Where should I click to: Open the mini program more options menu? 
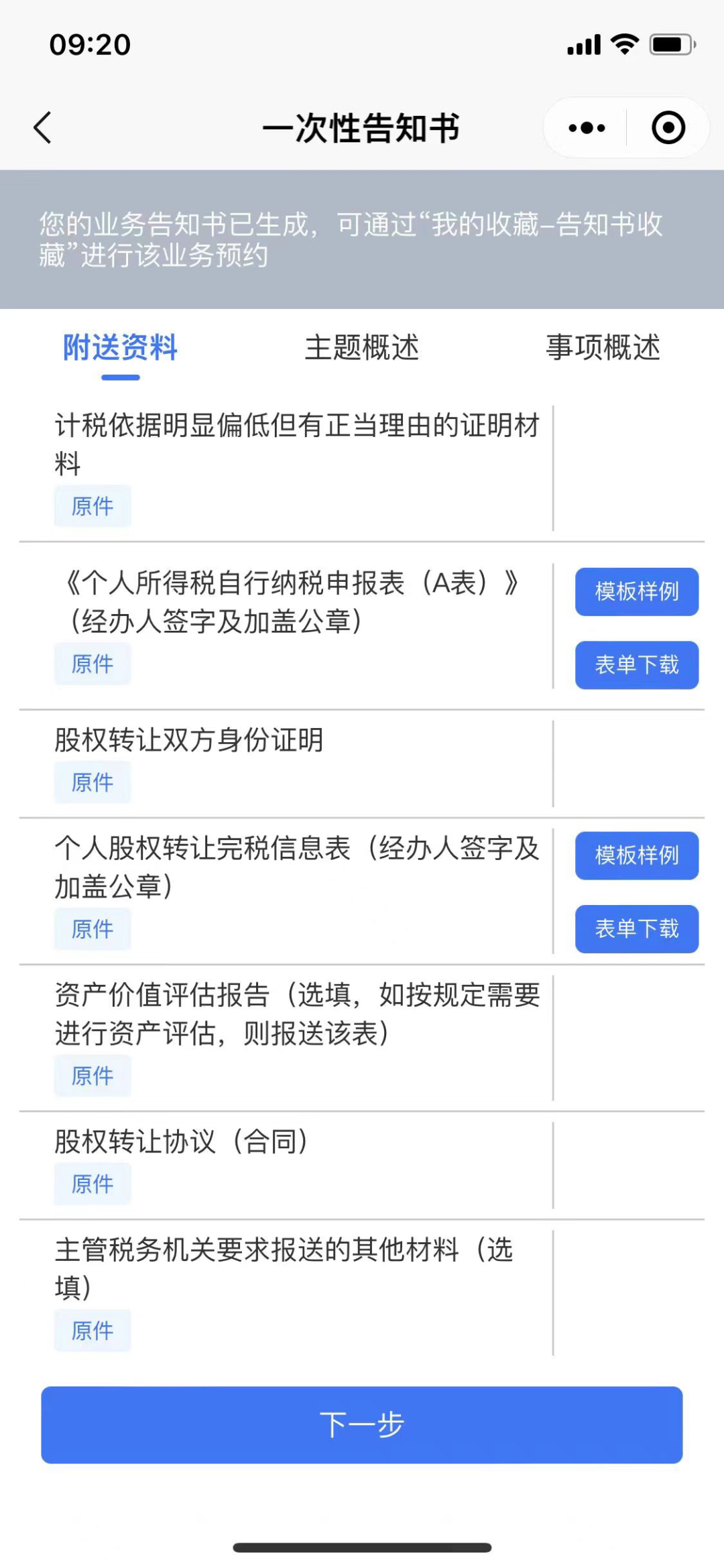587,127
